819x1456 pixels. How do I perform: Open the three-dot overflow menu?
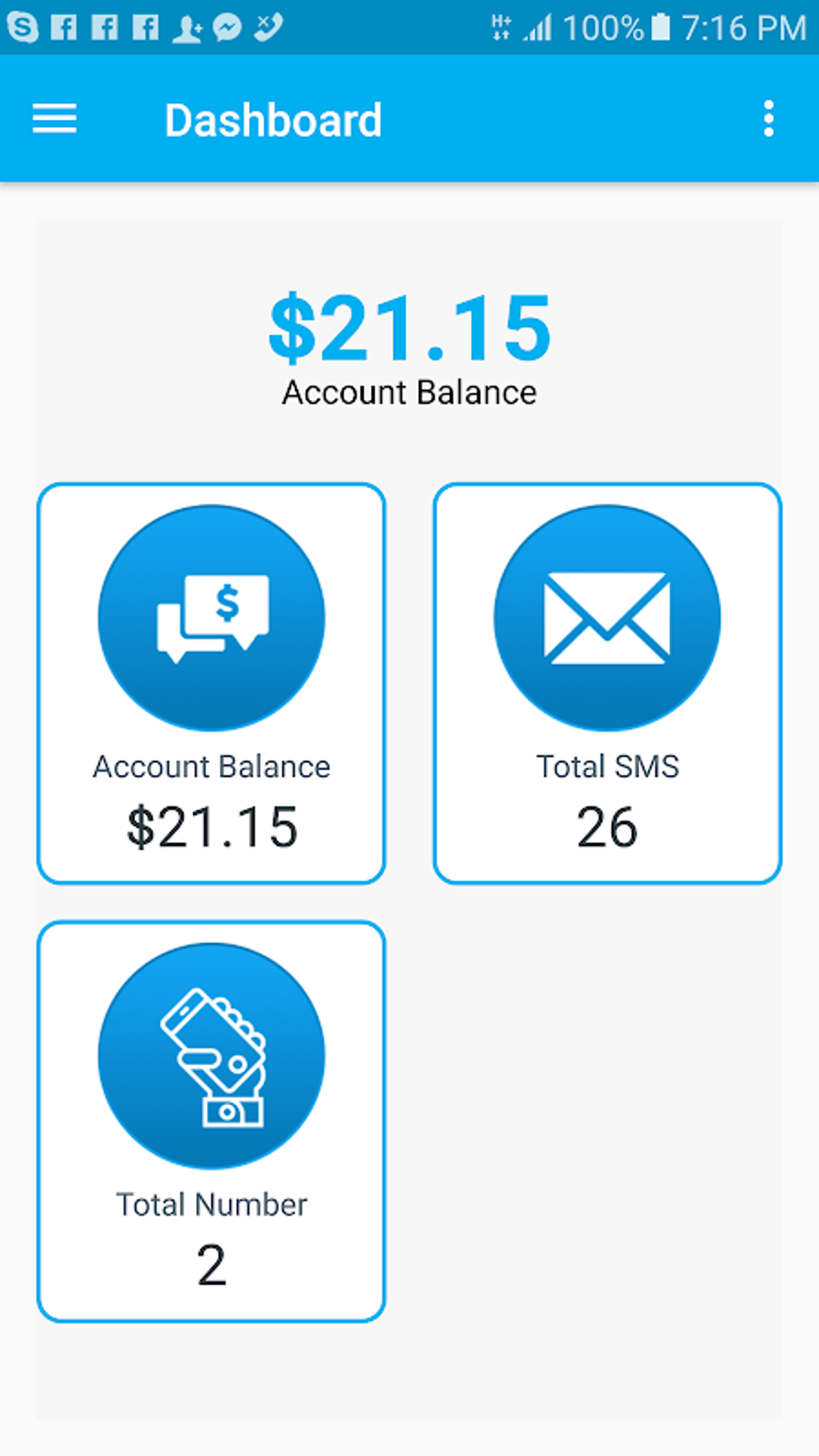pyautogui.click(x=768, y=119)
